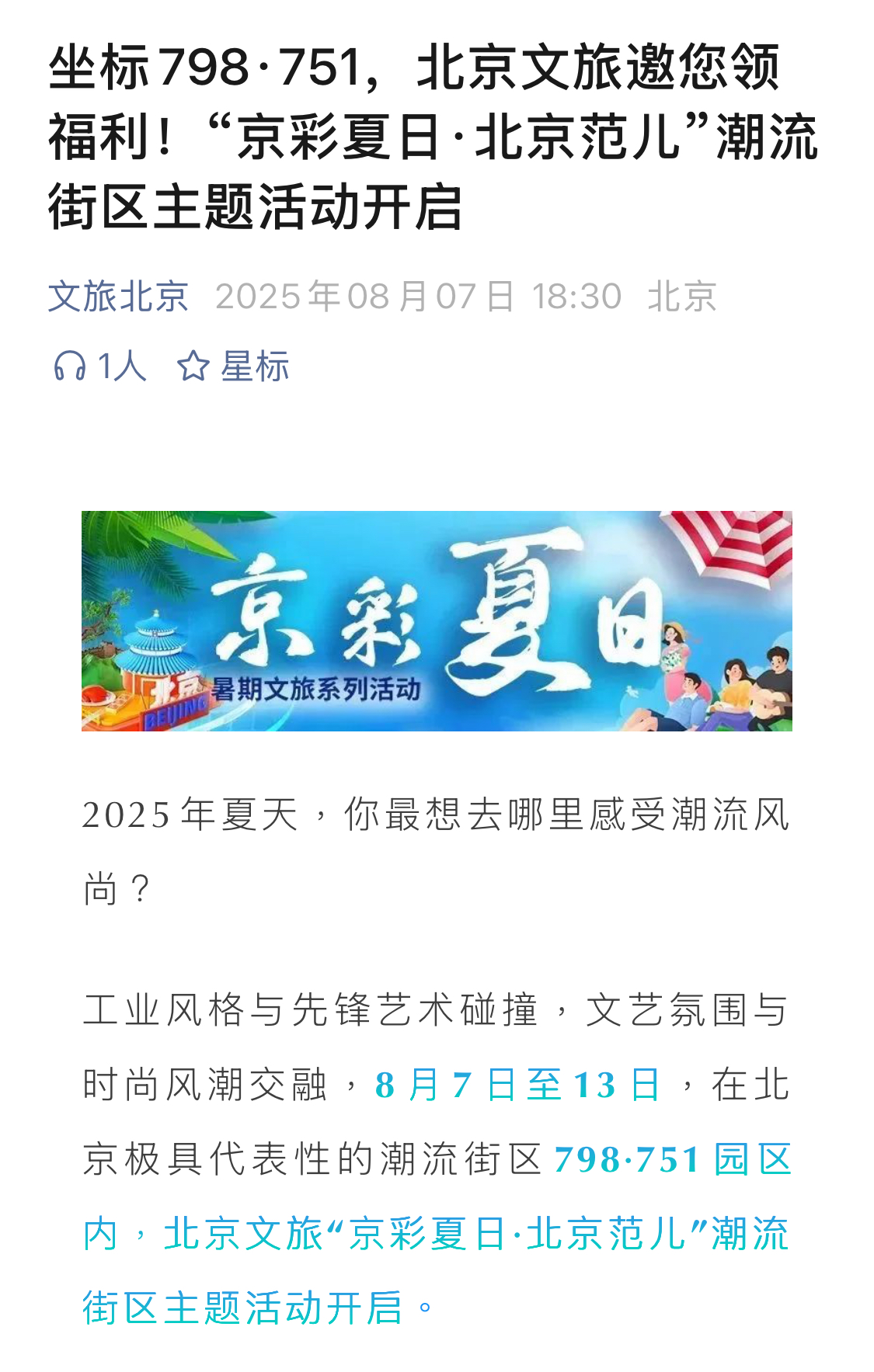
Task: Open the 文旅北京 account profile
Action: 117,299
